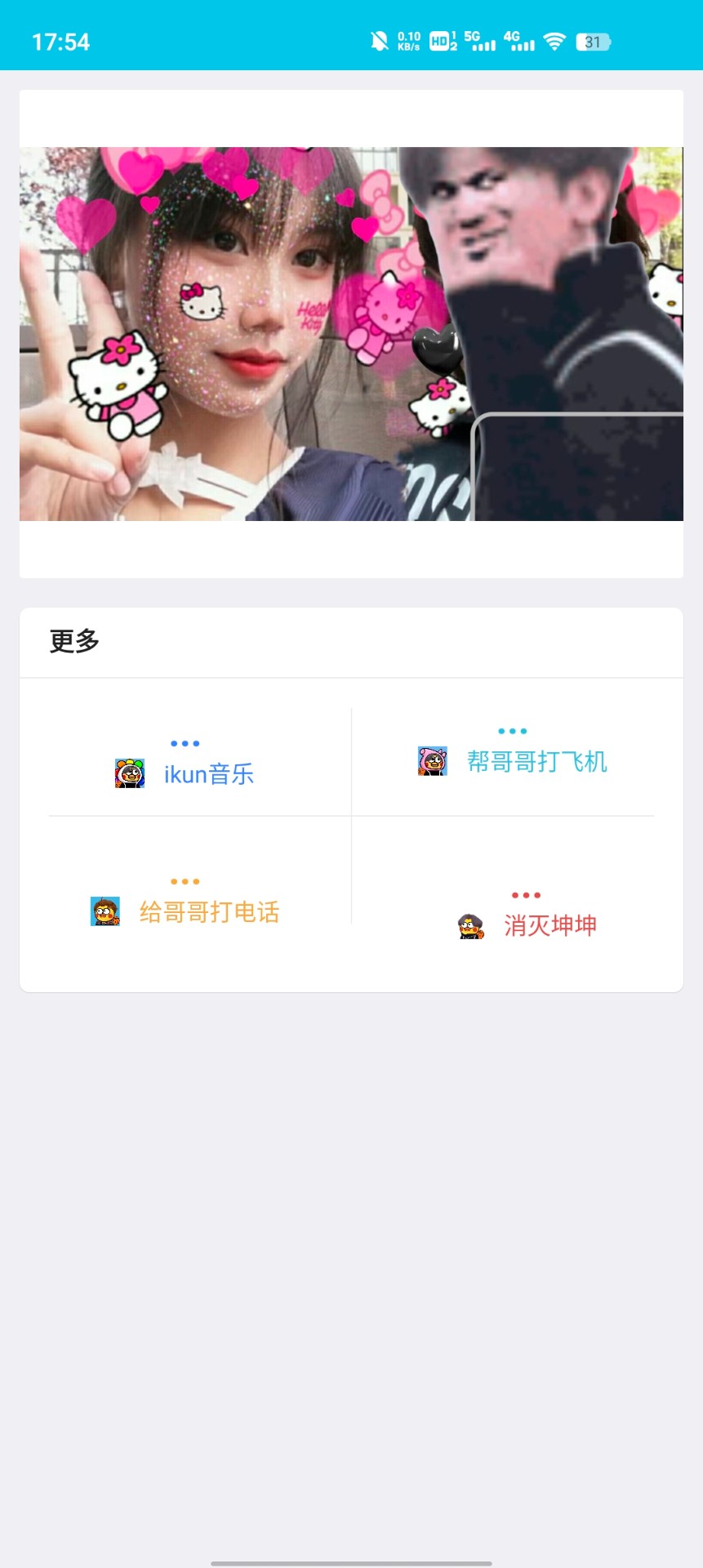This screenshot has height=1568, width=703.
Task: Tap the banner image at top
Action: pyautogui.click(x=351, y=333)
